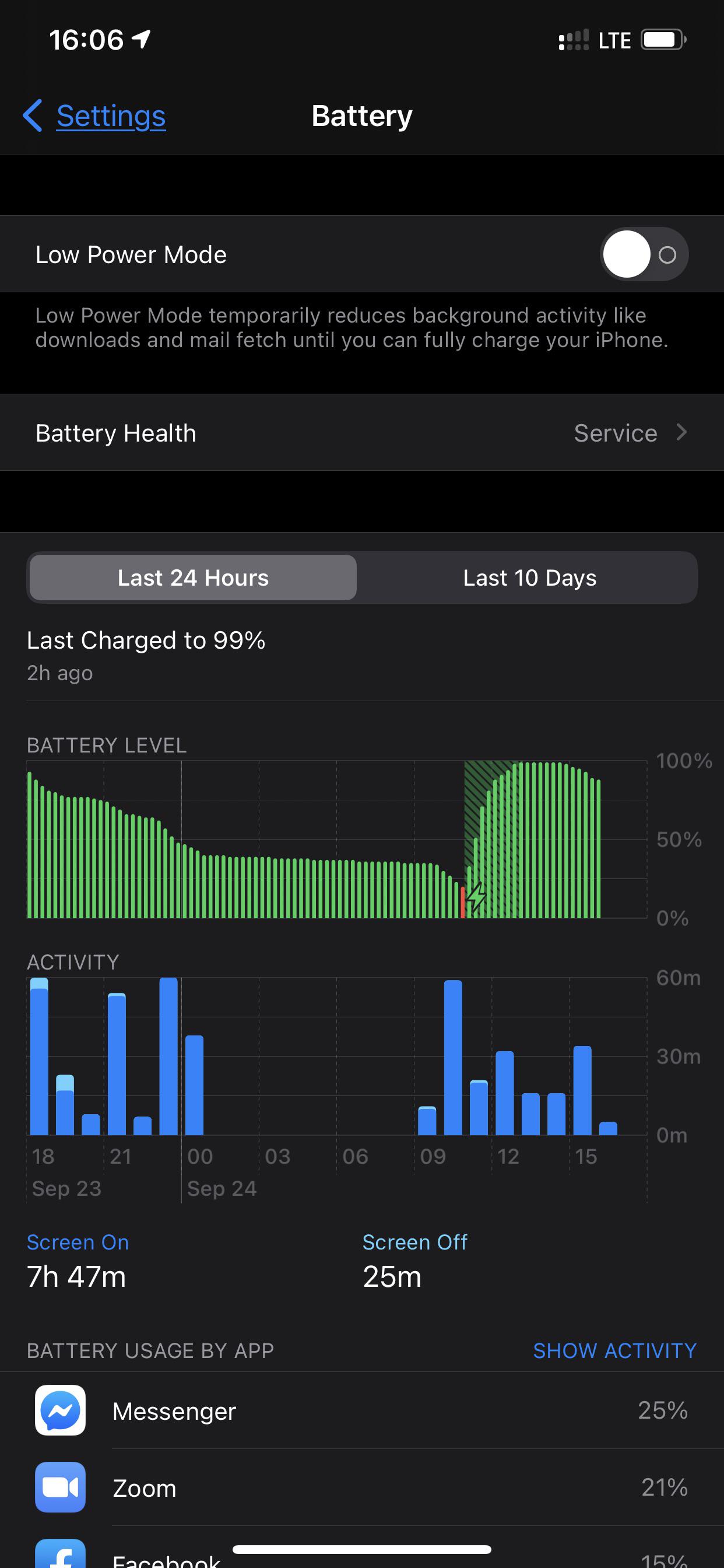The image size is (724, 1568).
Task: Tap the location arrow in the status bar
Action: 140,39
